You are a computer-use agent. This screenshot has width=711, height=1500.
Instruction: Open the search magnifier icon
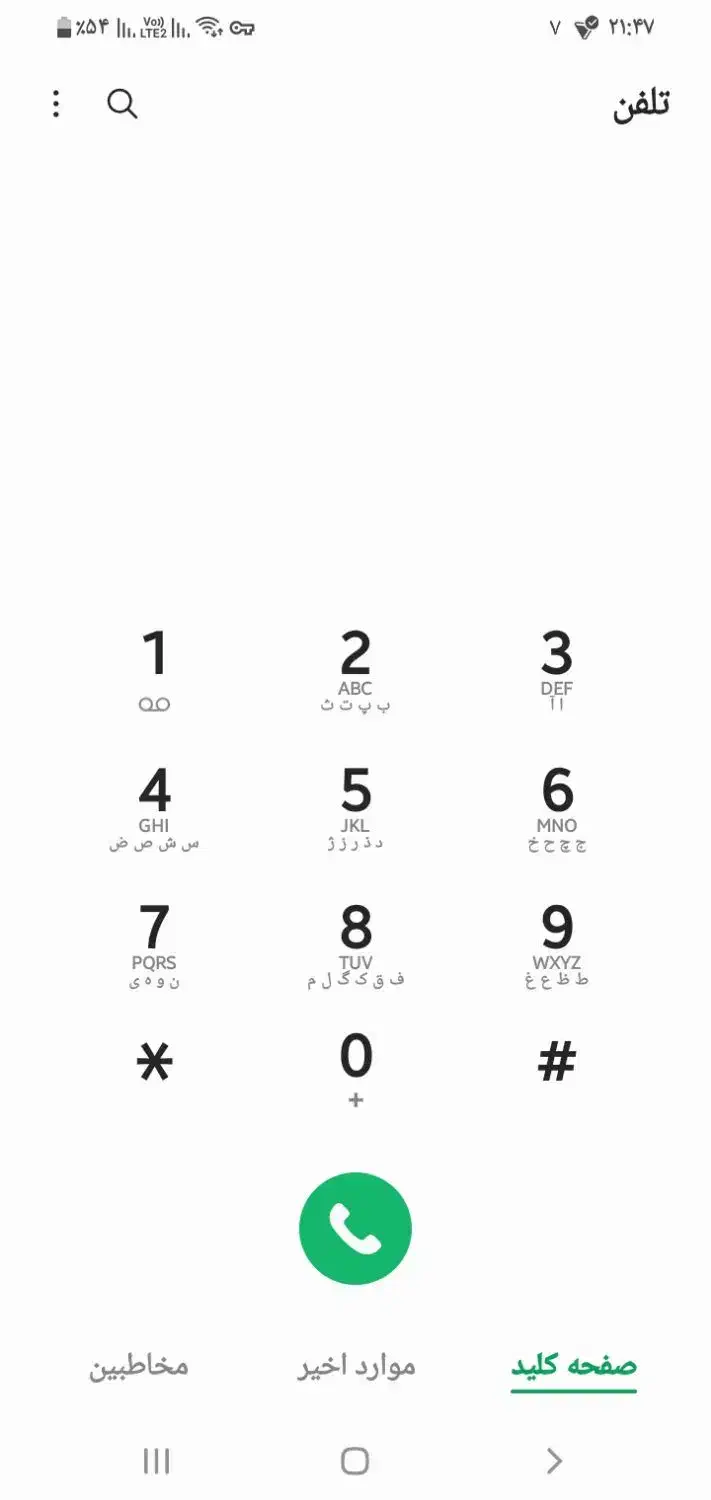tap(122, 104)
